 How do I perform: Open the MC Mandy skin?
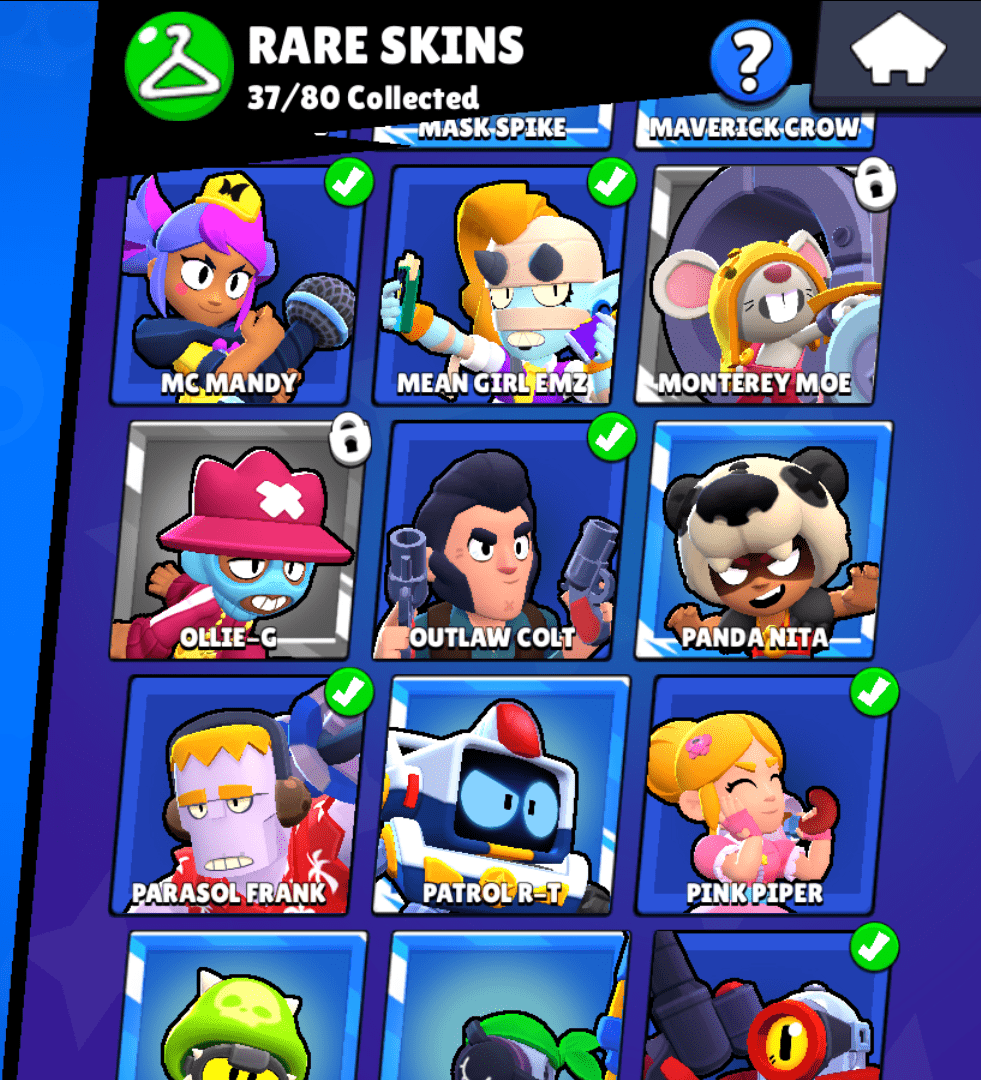tap(238, 285)
